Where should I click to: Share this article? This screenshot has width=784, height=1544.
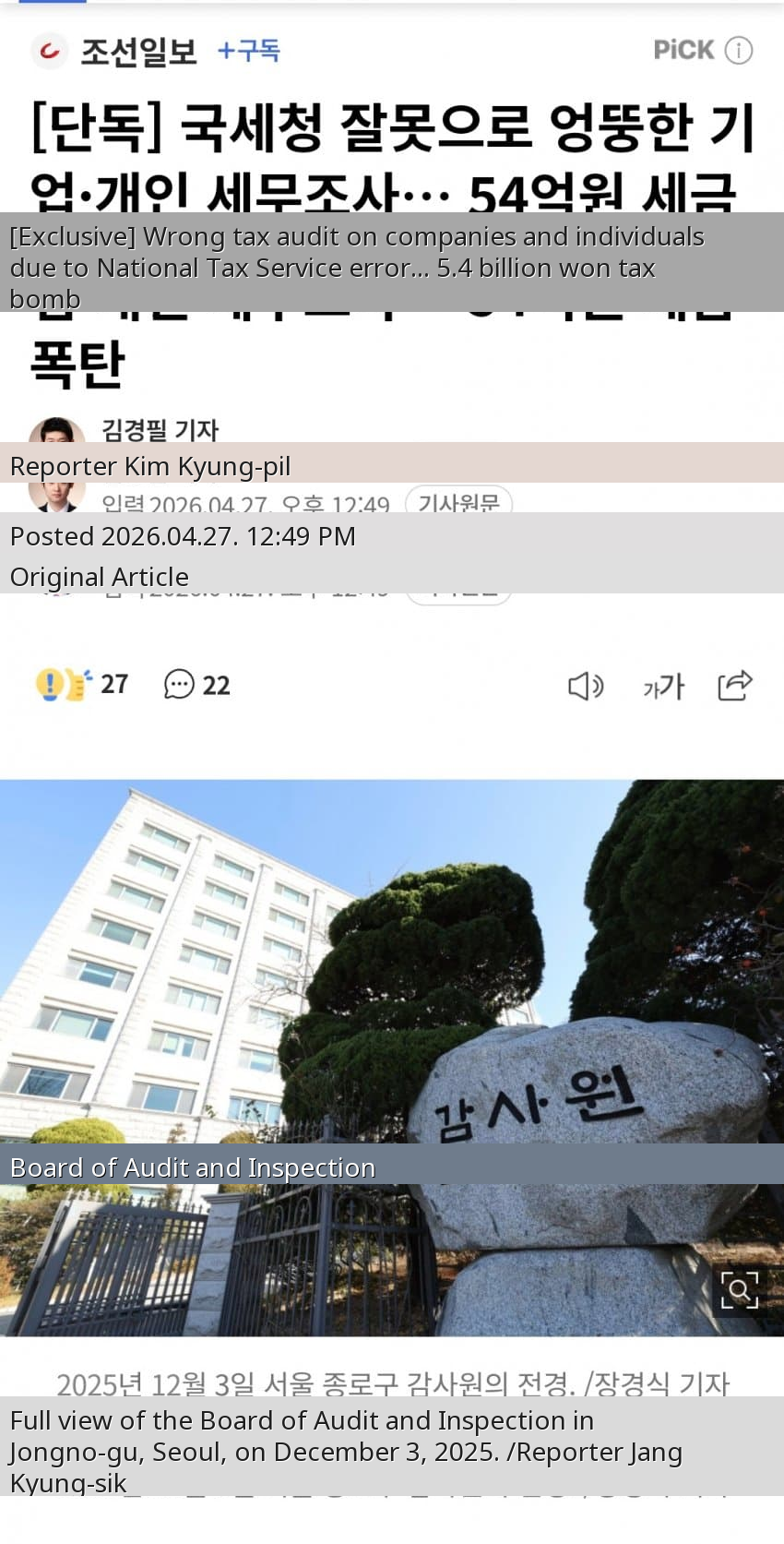[735, 685]
